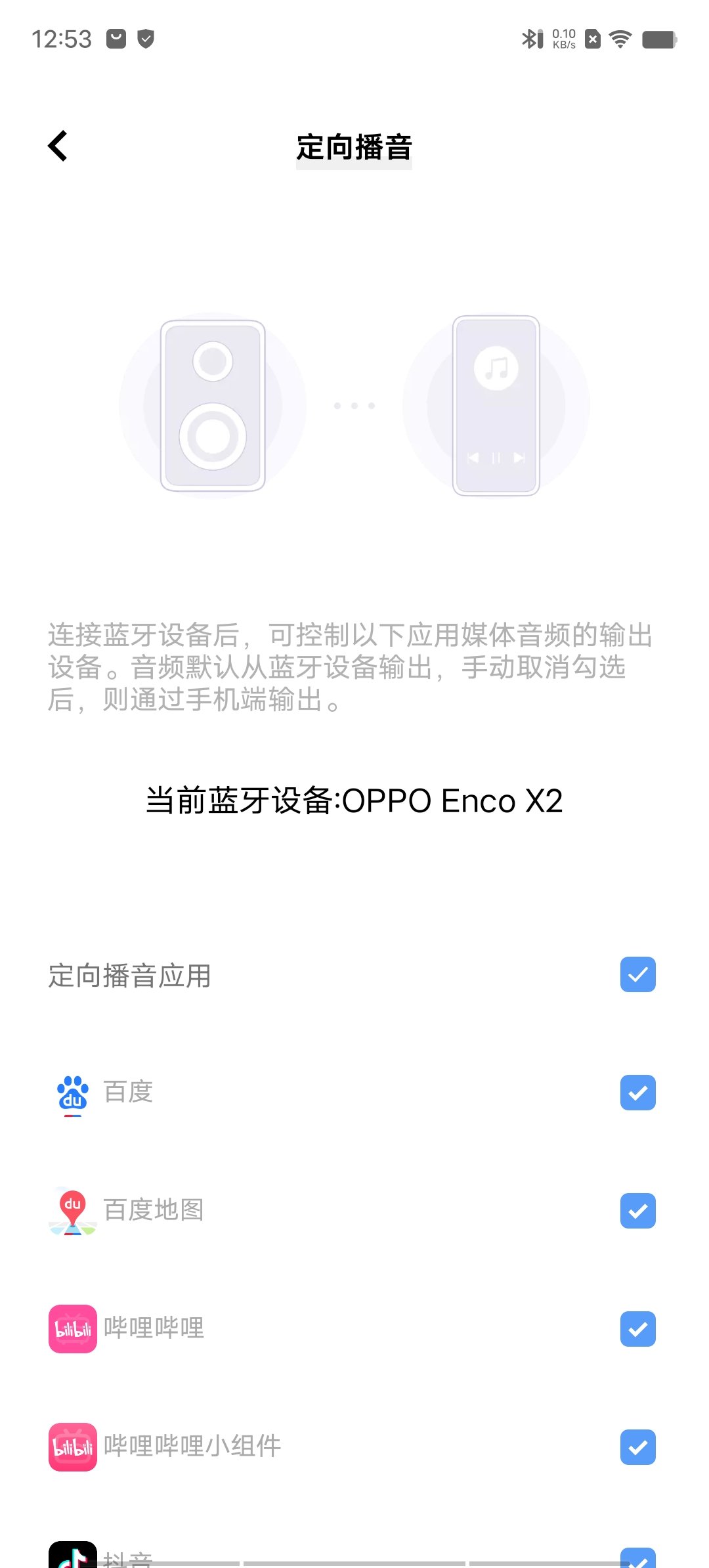Click the battery indicator in status bar
The height and width of the screenshot is (1568, 709).
(658, 39)
